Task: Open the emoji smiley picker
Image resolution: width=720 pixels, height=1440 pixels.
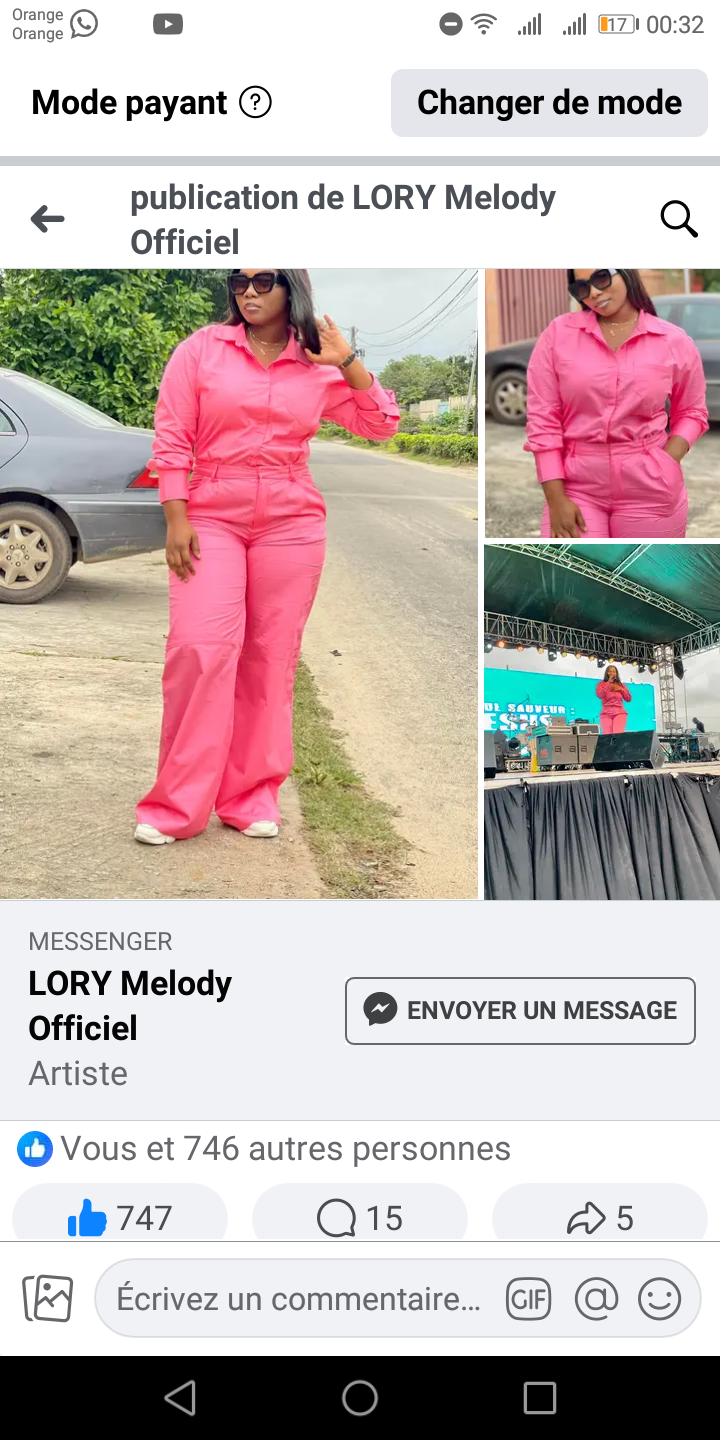Action: point(660,1299)
